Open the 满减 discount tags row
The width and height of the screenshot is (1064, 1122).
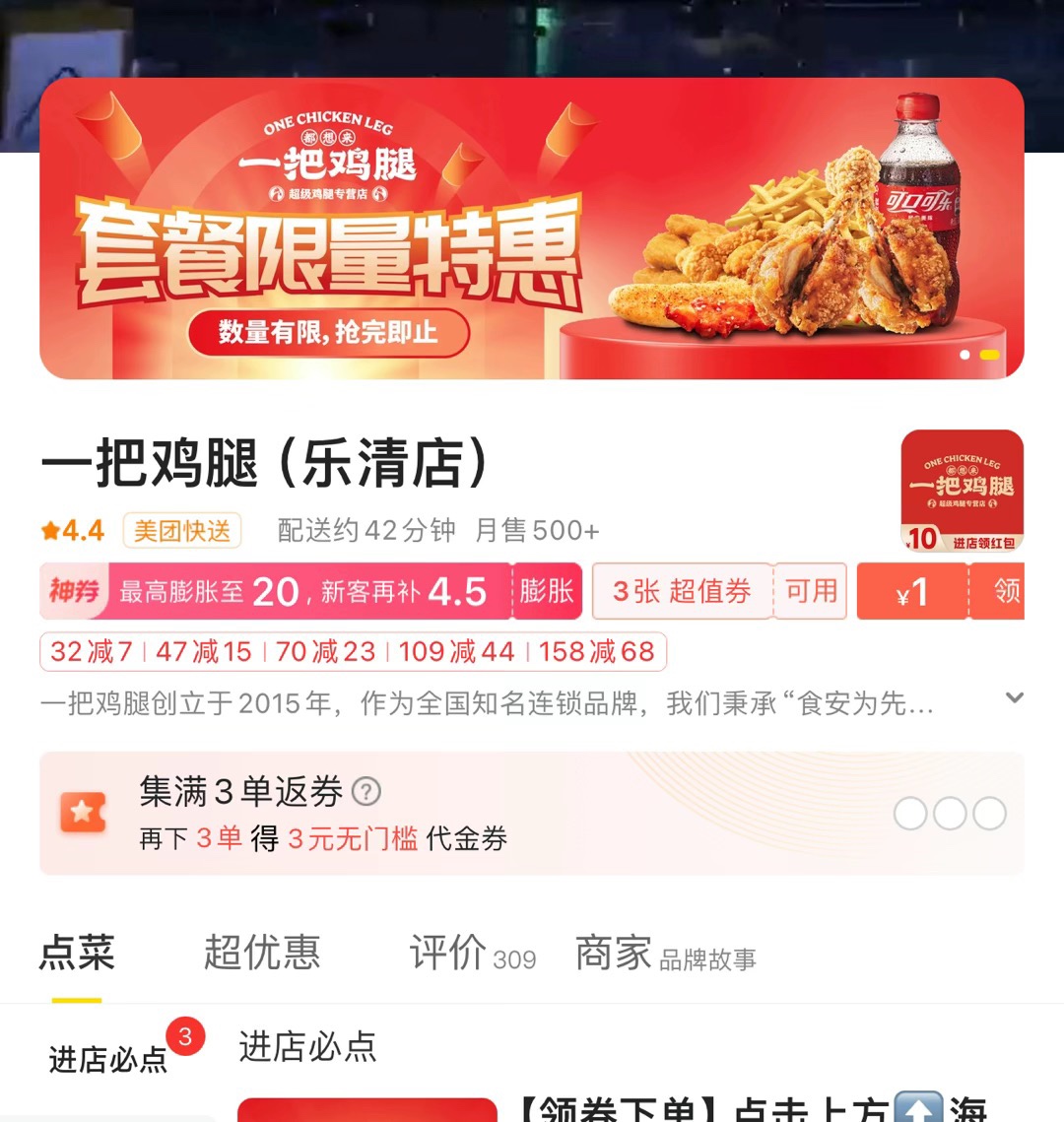coord(353,651)
